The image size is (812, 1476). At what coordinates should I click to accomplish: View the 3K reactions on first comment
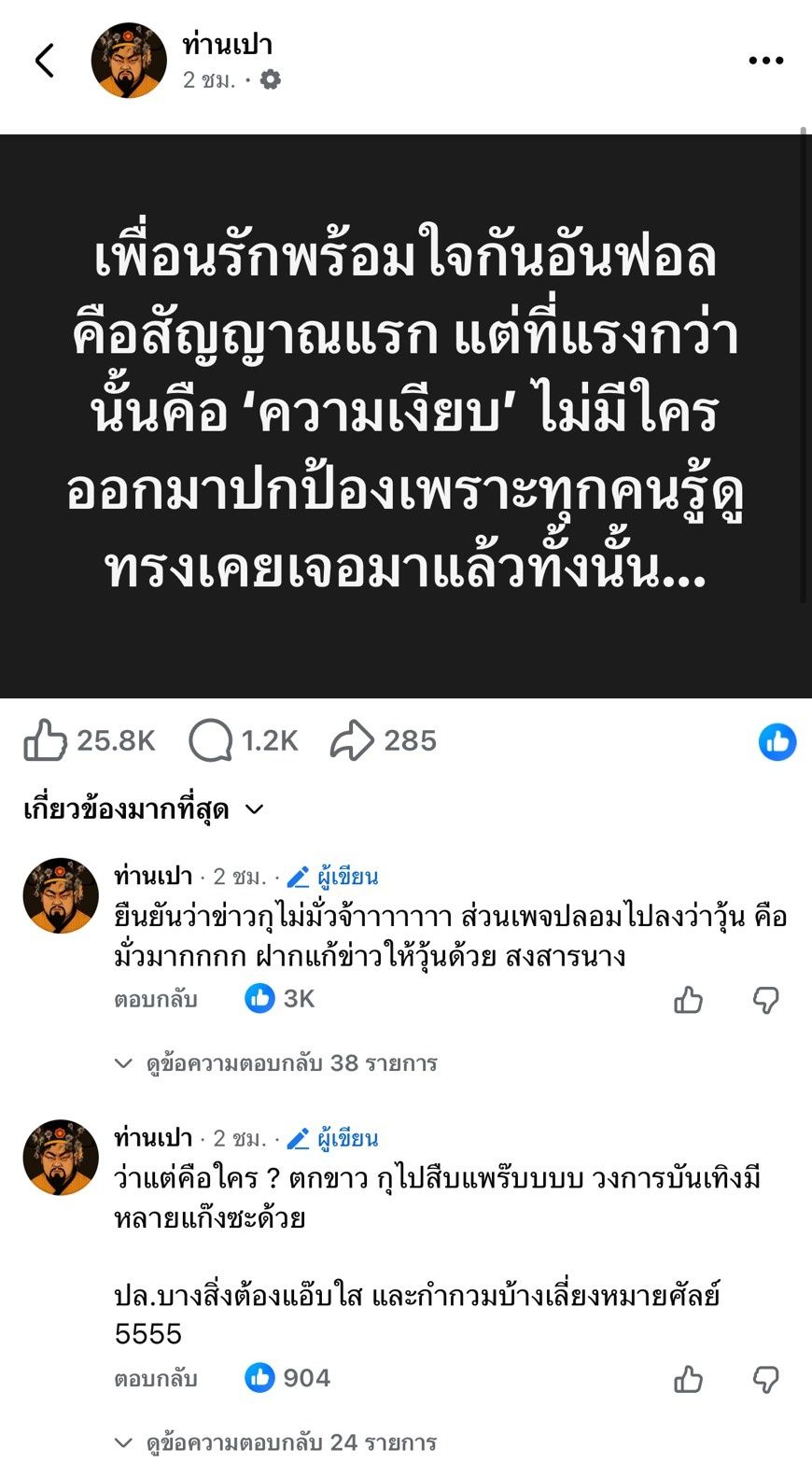pos(280,999)
